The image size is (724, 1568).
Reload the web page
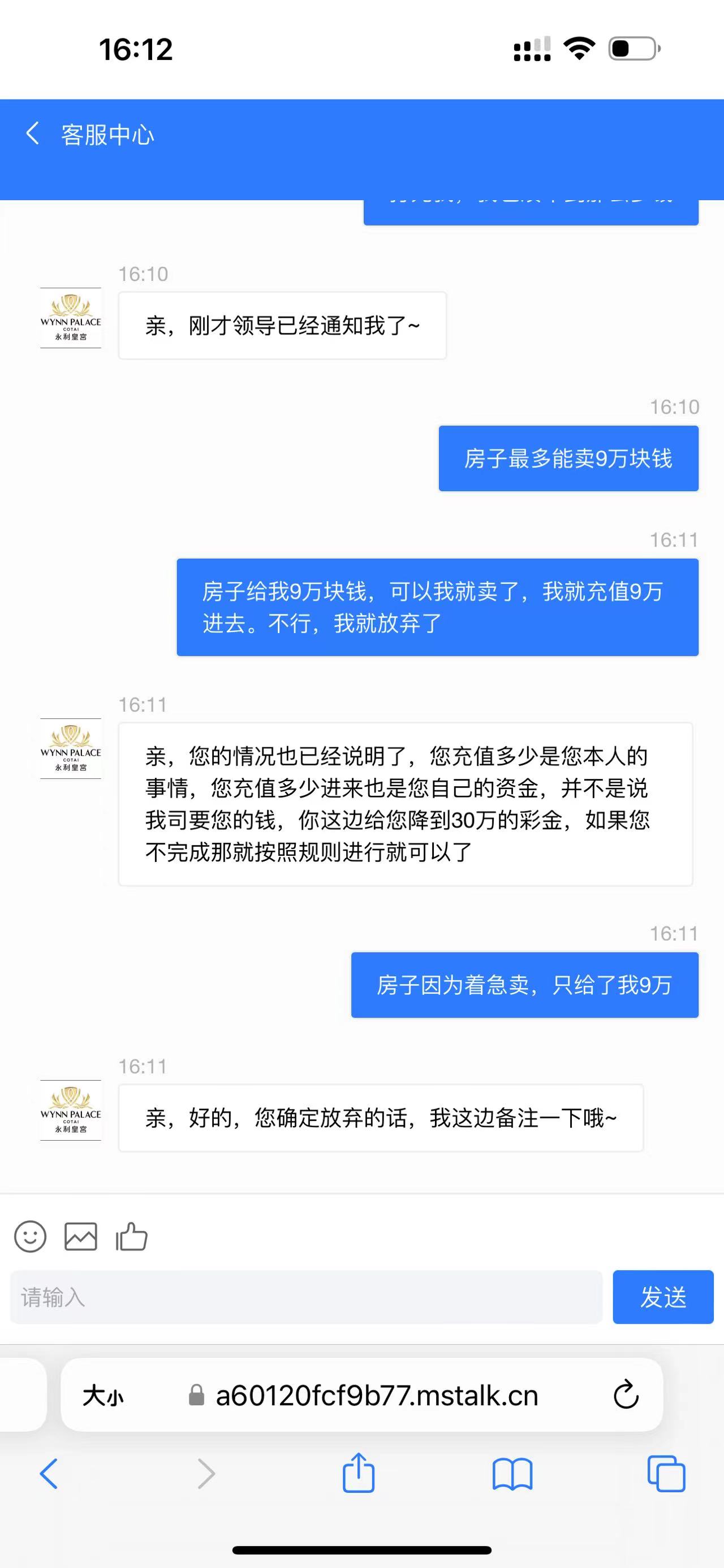tap(626, 1395)
